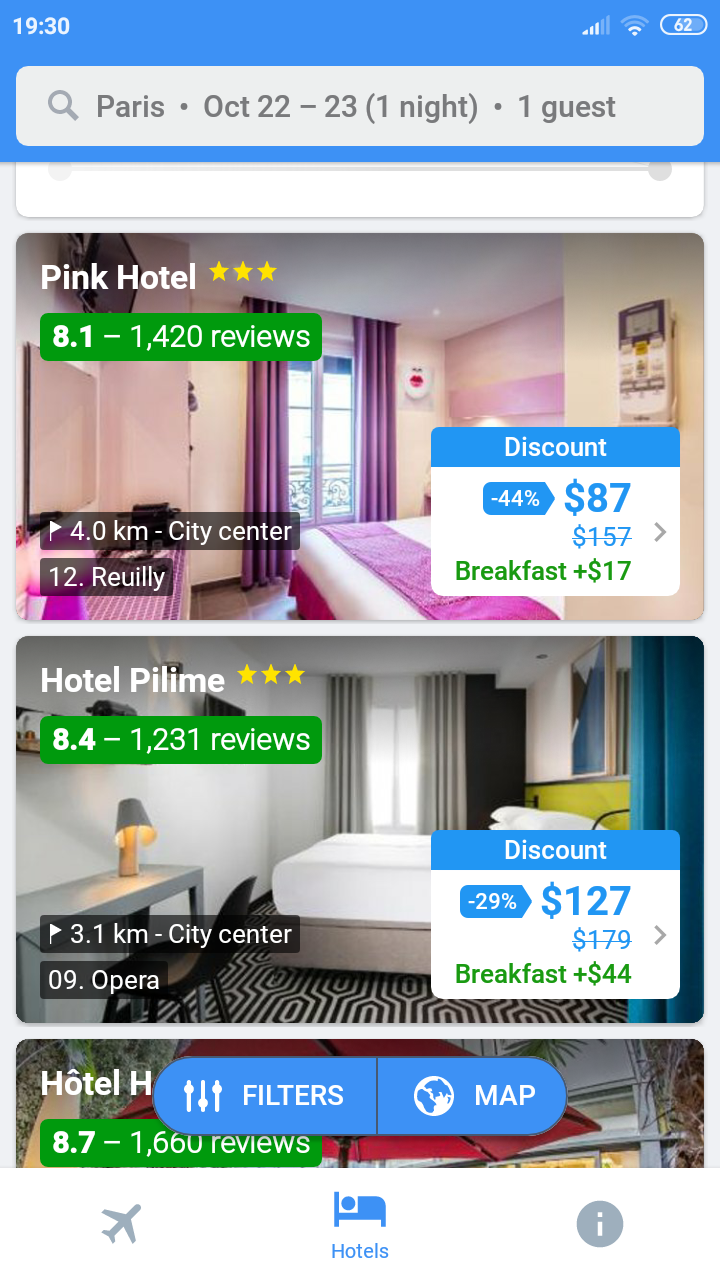
Task: Expand Pink Hotel details via chevron arrow
Action: 659,533
